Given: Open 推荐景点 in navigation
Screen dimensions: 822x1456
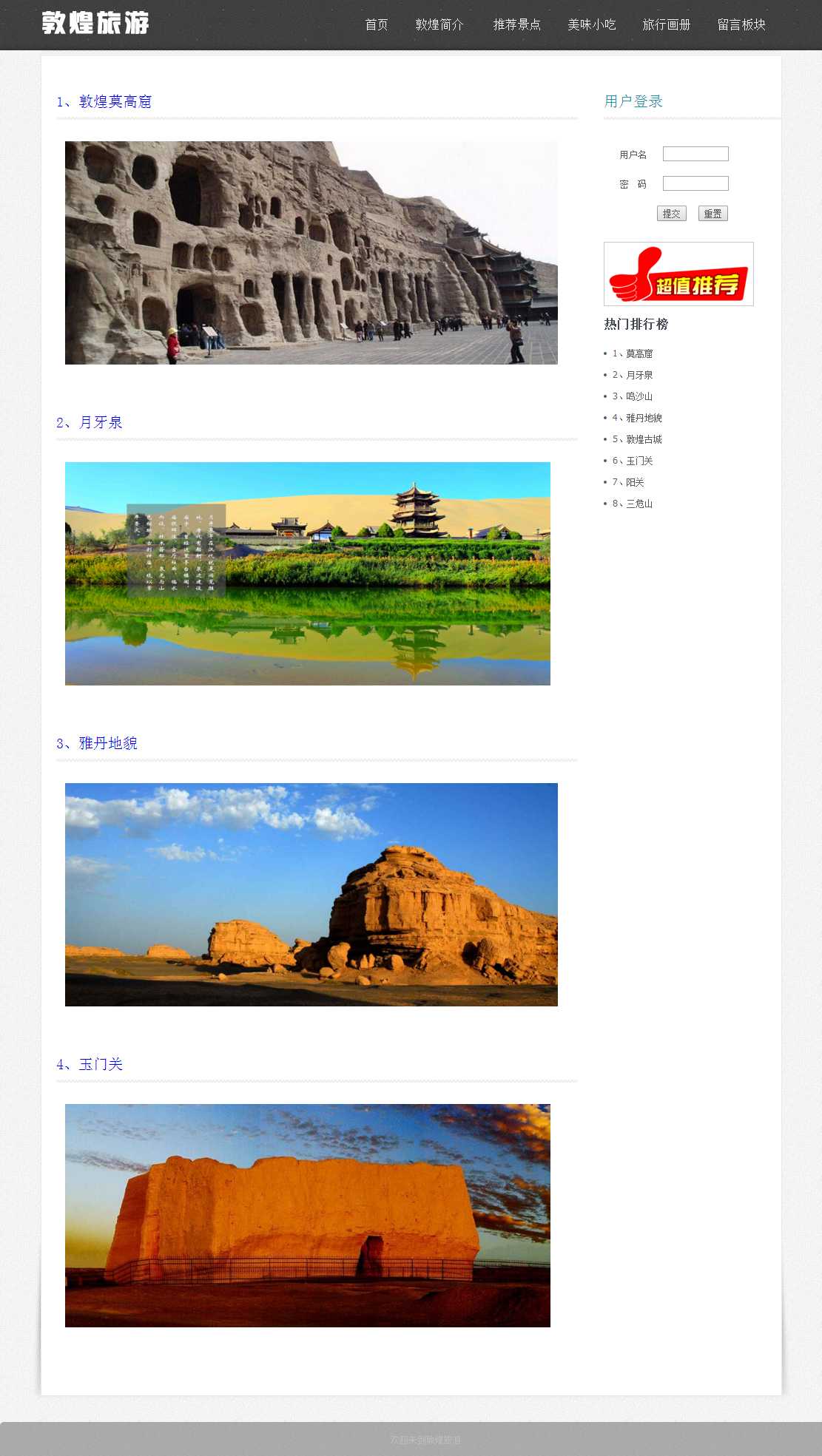Looking at the screenshot, I should [x=516, y=24].
